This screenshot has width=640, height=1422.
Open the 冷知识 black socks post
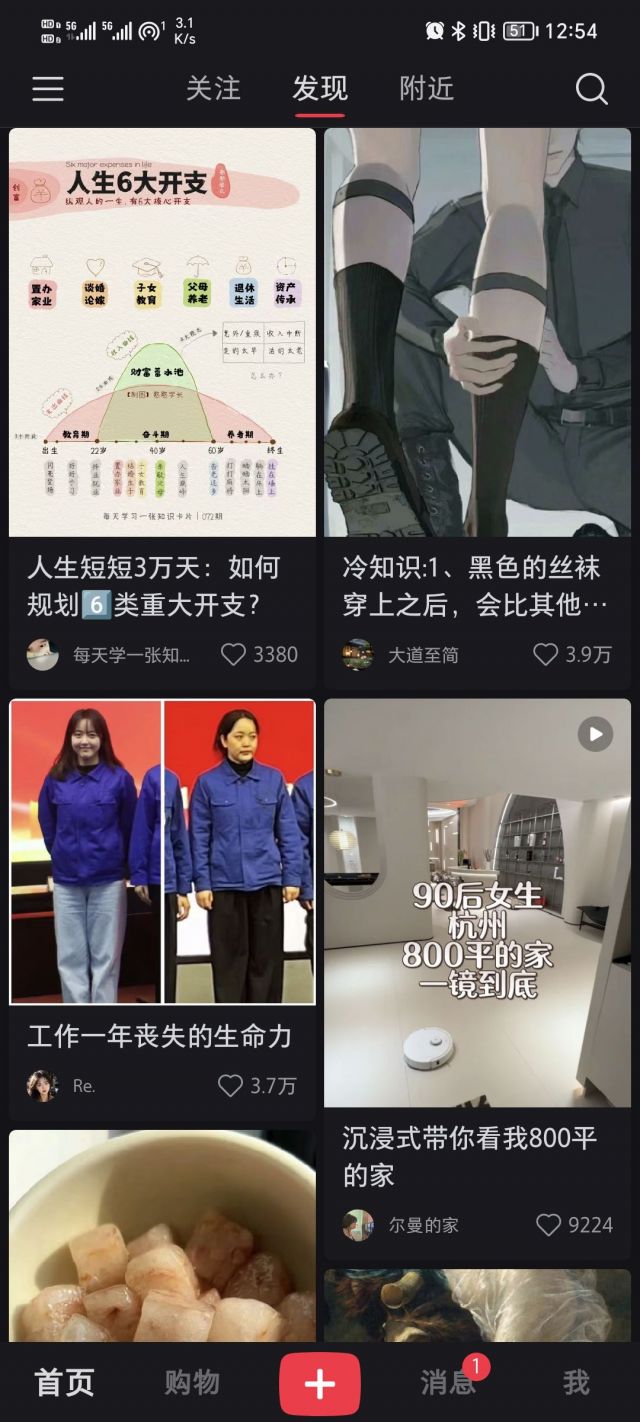click(477, 332)
